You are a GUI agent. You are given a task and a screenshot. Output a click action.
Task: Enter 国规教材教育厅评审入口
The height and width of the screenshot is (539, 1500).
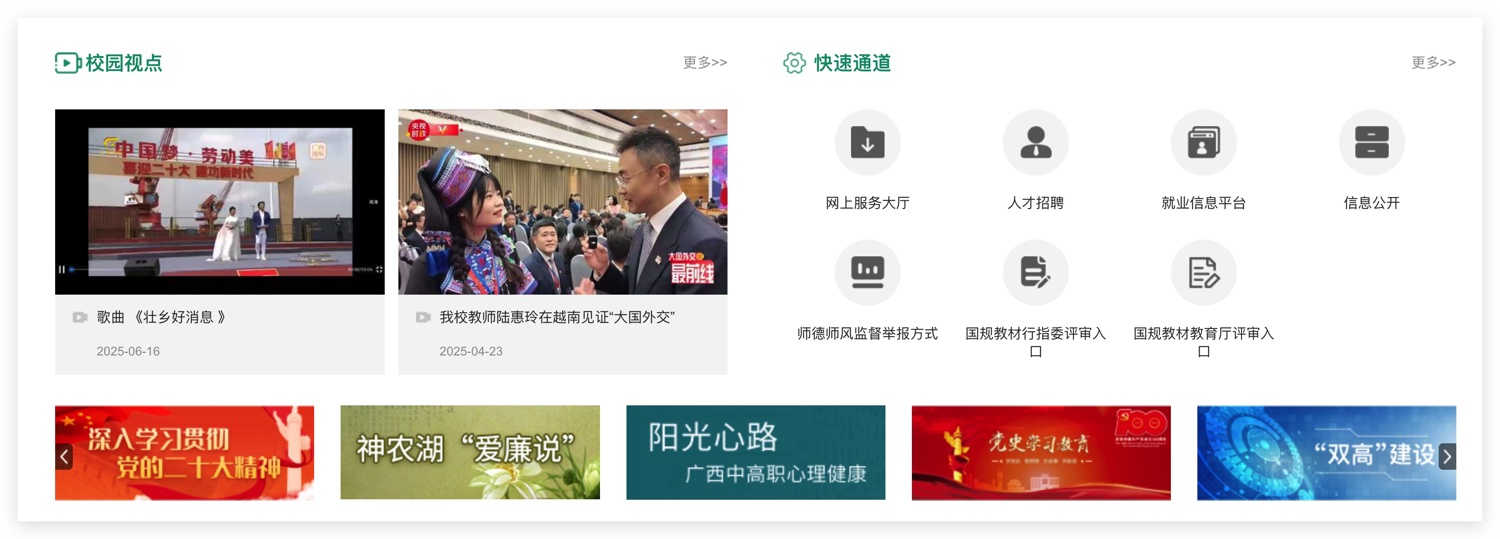coord(1203,273)
